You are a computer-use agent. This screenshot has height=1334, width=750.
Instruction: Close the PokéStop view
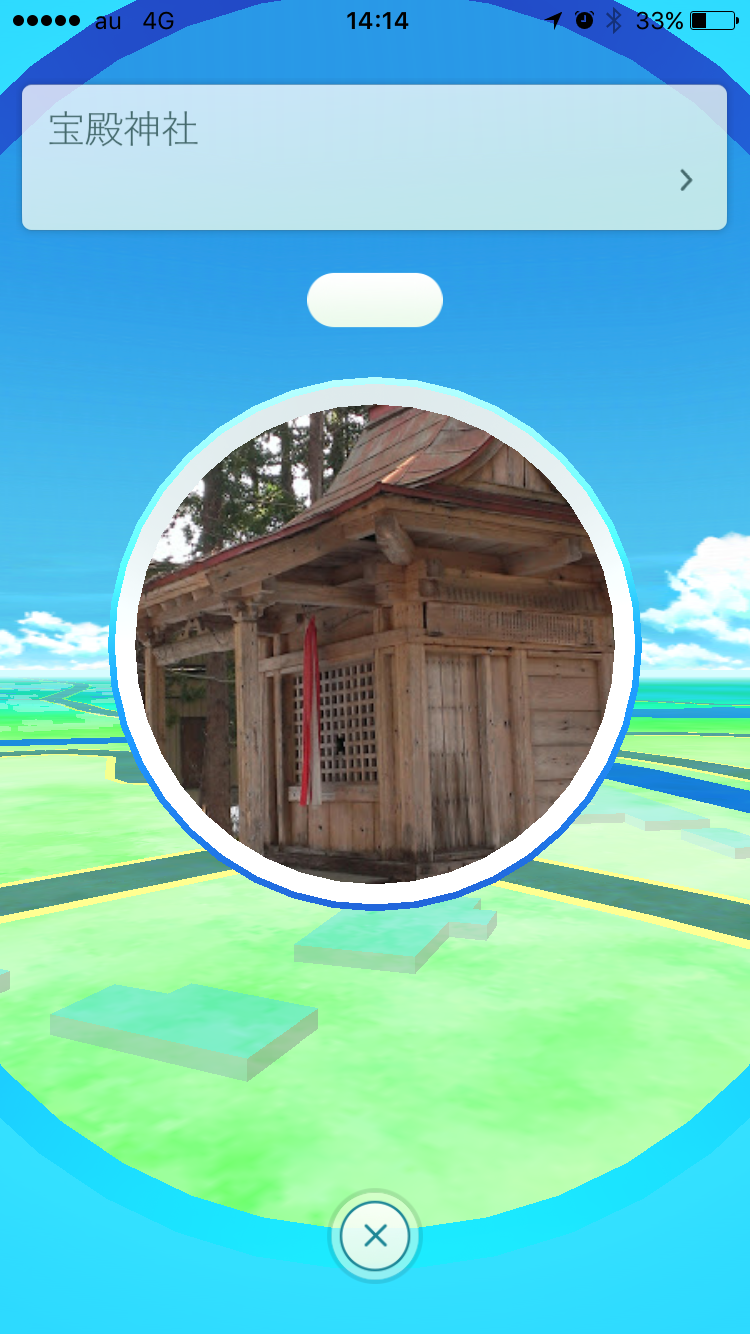(375, 1236)
